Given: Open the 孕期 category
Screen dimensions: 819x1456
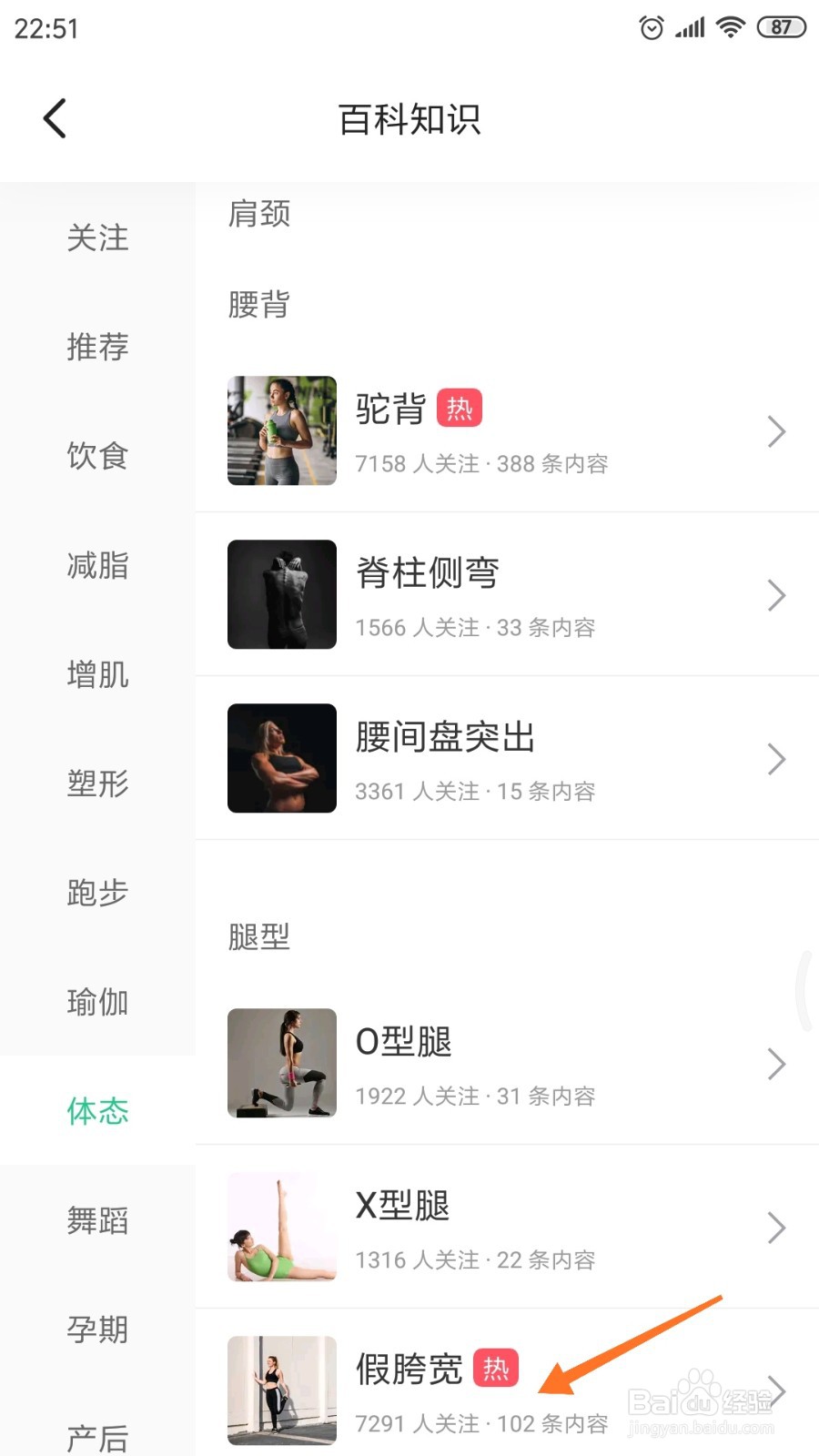Looking at the screenshot, I should pos(97,1330).
